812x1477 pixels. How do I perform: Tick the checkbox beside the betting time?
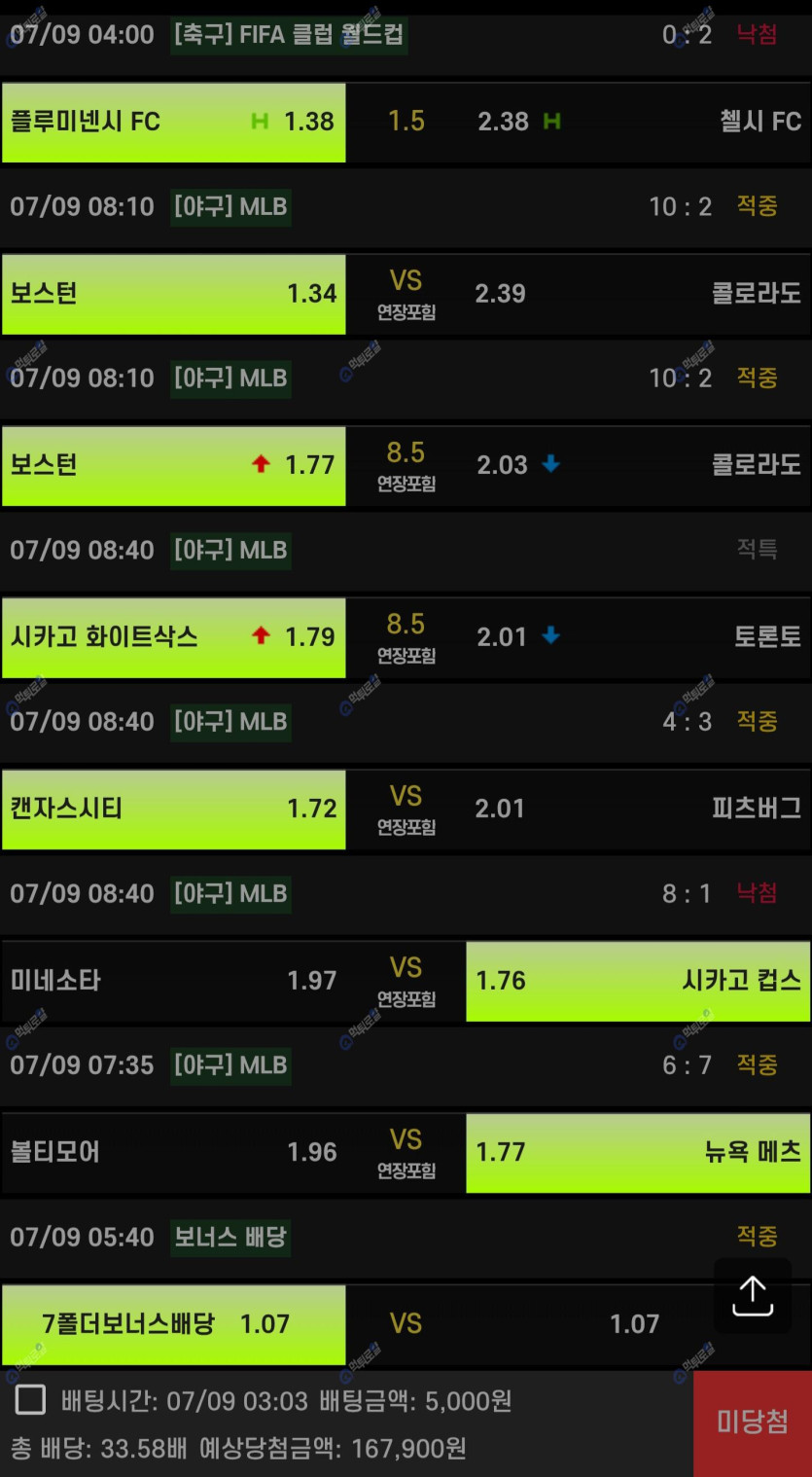click(30, 1400)
